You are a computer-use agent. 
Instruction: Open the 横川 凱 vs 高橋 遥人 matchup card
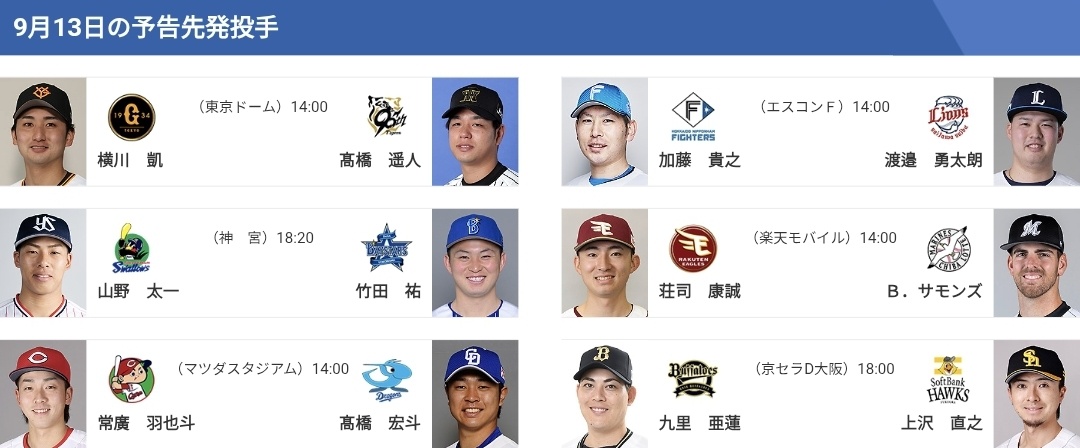259,133
